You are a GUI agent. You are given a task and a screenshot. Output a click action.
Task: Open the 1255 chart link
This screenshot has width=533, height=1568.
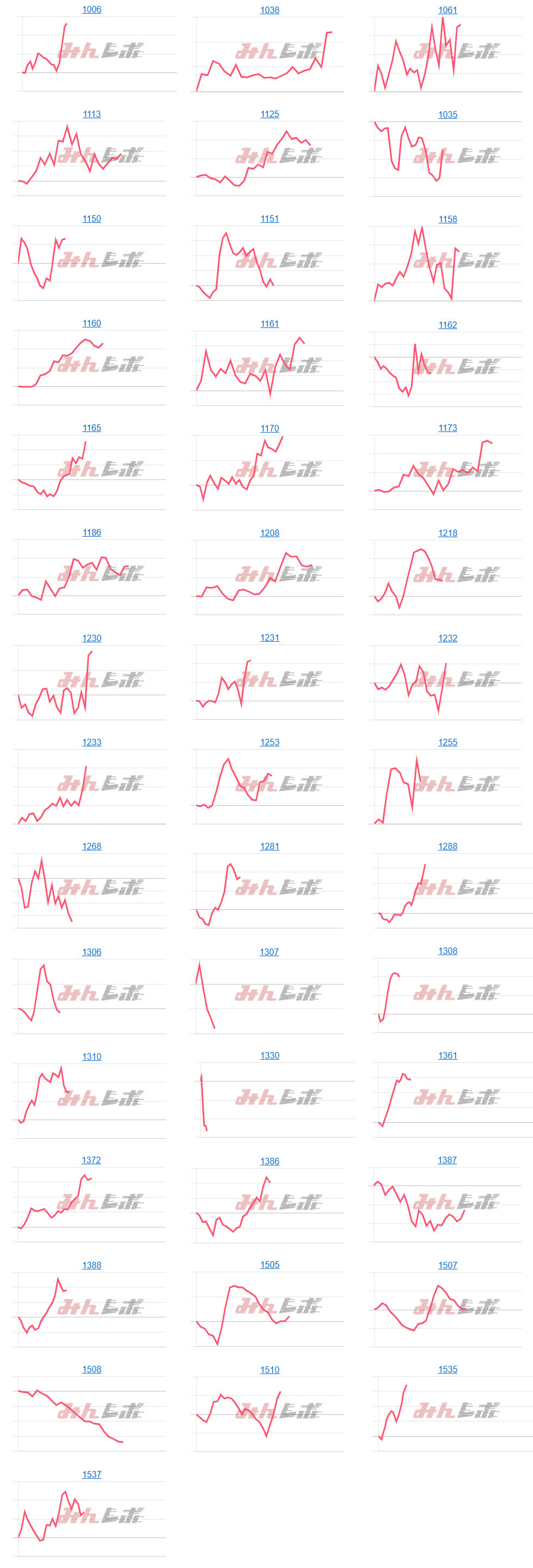[447, 743]
